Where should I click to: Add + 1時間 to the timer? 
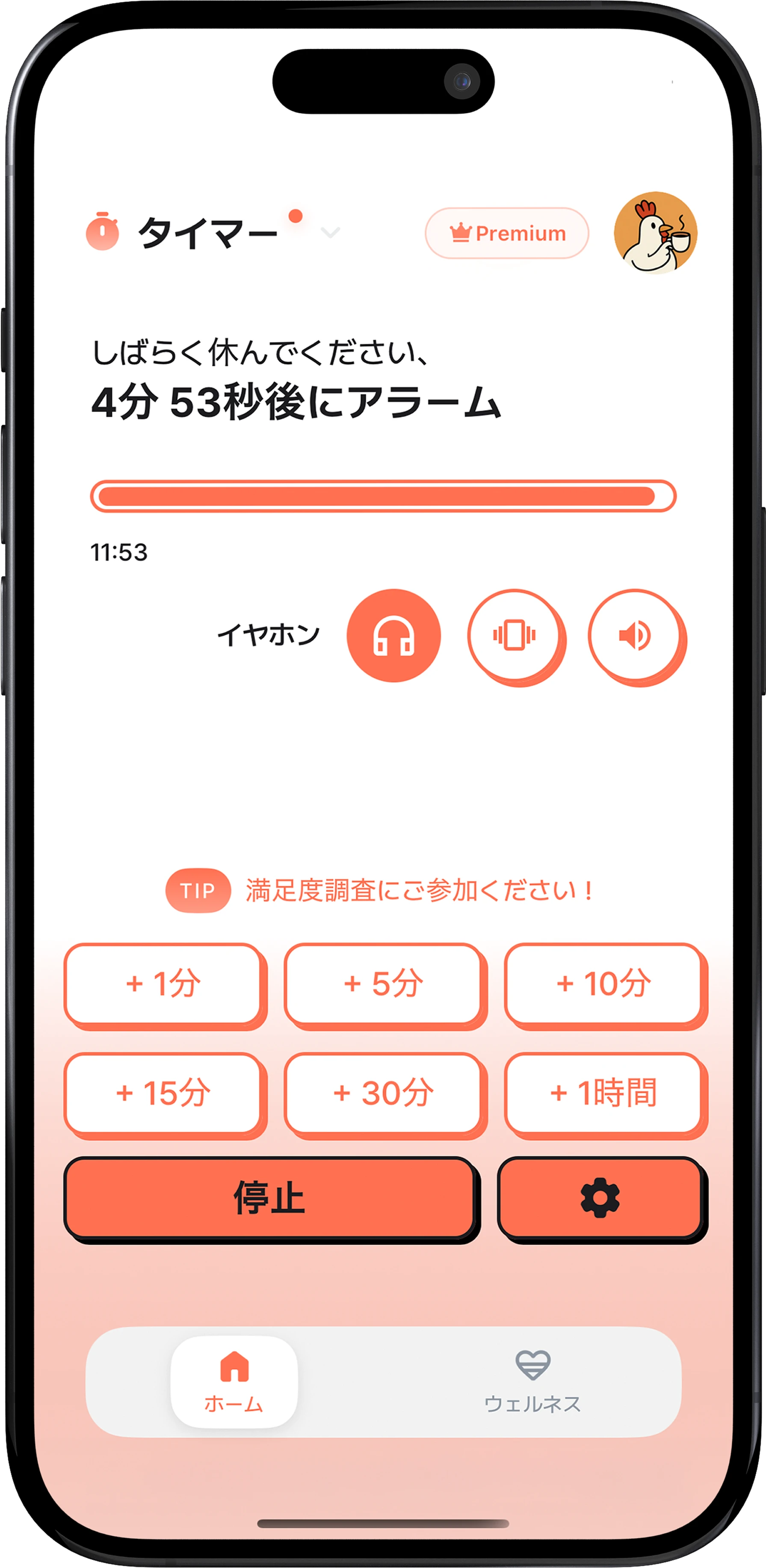point(603,1093)
